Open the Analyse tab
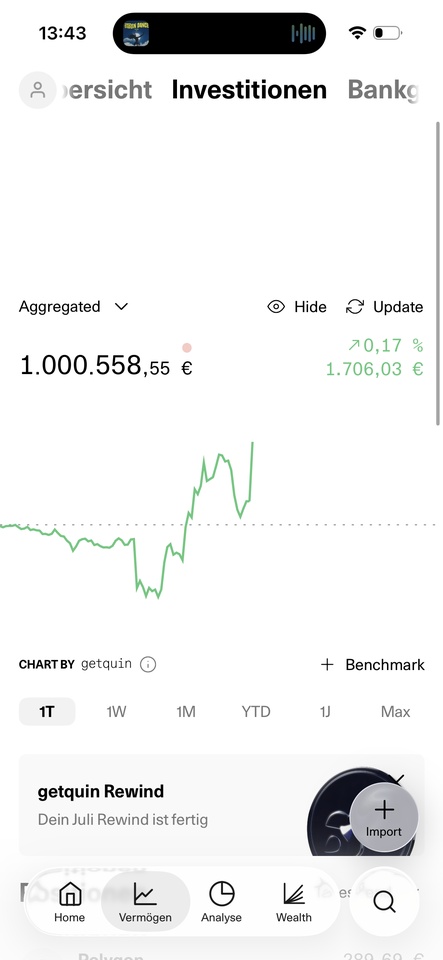Image resolution: width=443 pixels, height=960 pixels. pos(222,902)
